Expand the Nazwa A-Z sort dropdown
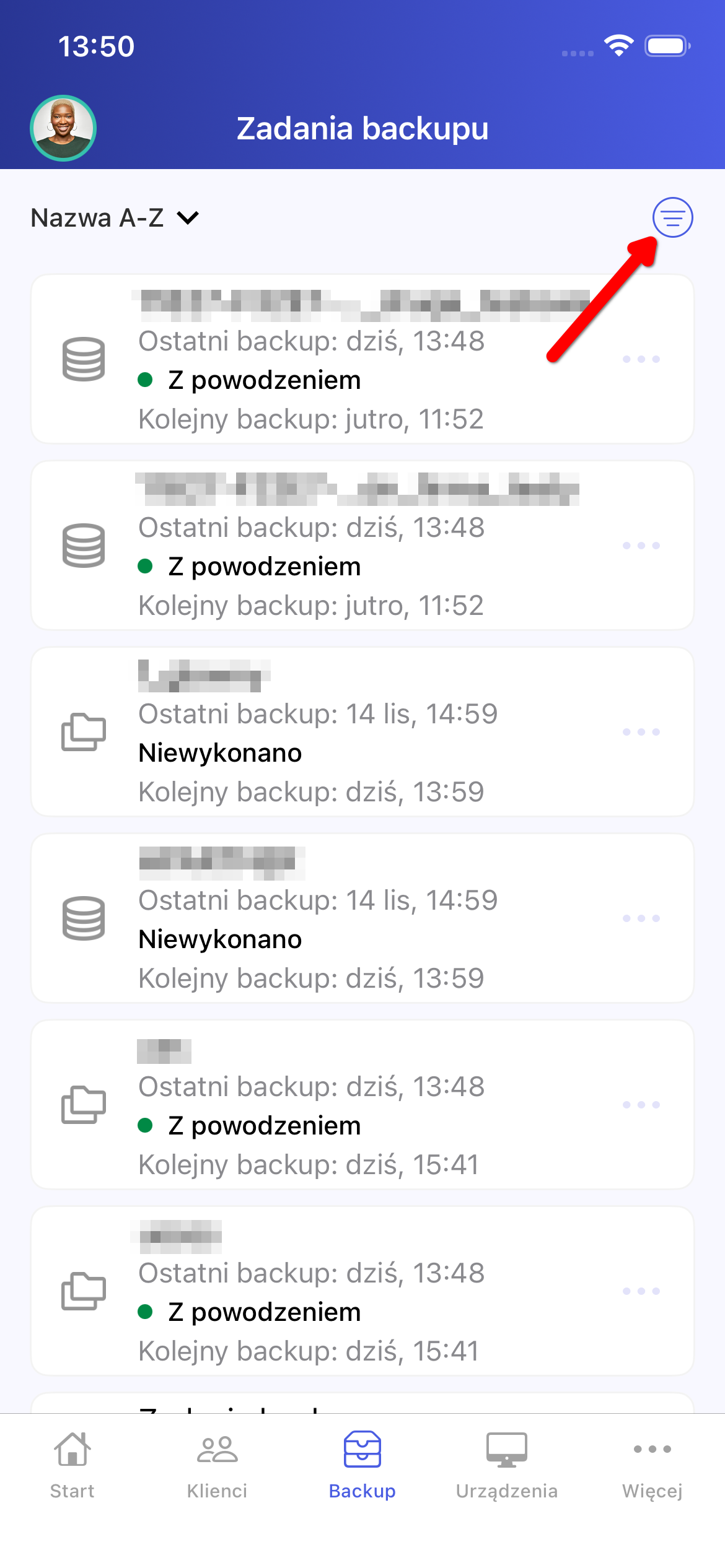The image size is (725, 1568). (x=115, y=218)
